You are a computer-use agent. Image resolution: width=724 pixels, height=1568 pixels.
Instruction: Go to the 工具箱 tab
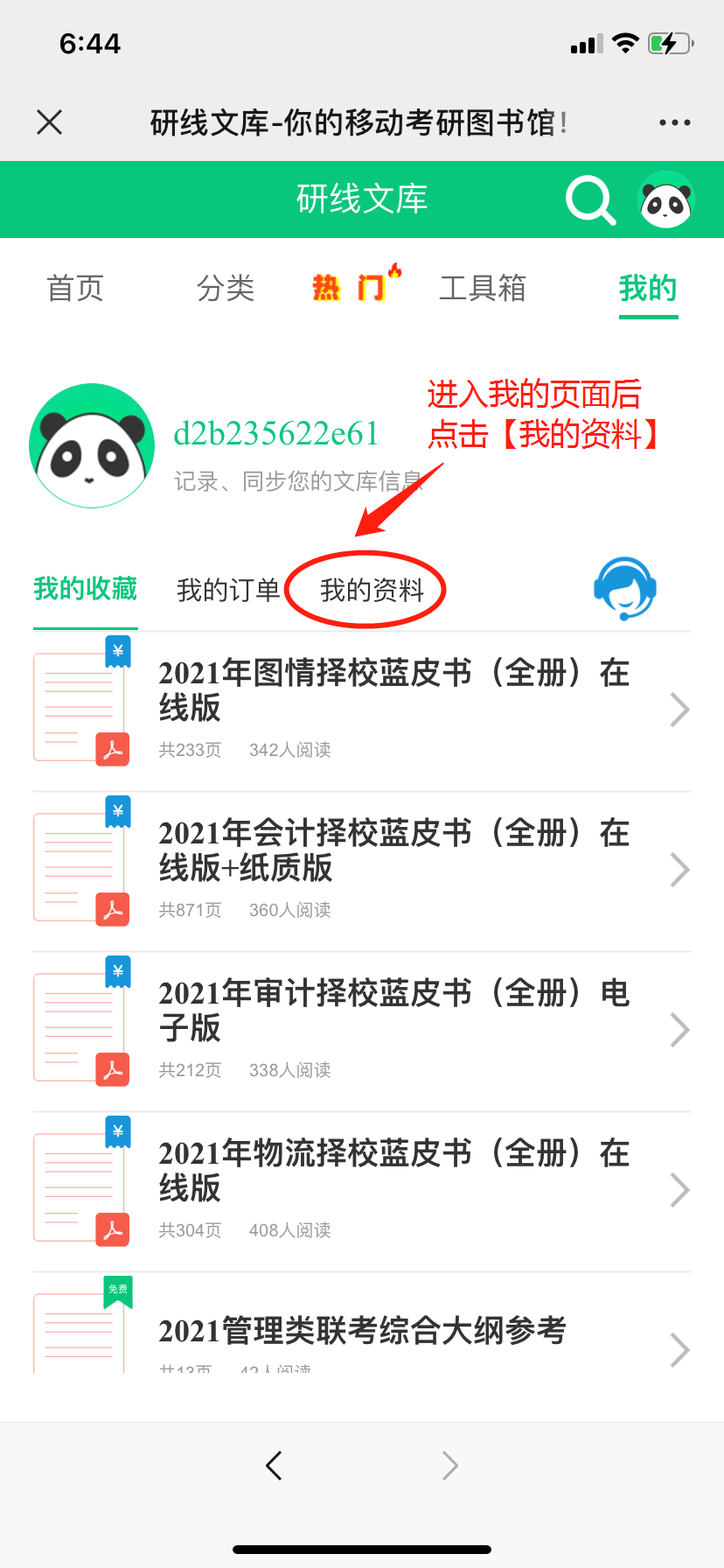point(483,288)
